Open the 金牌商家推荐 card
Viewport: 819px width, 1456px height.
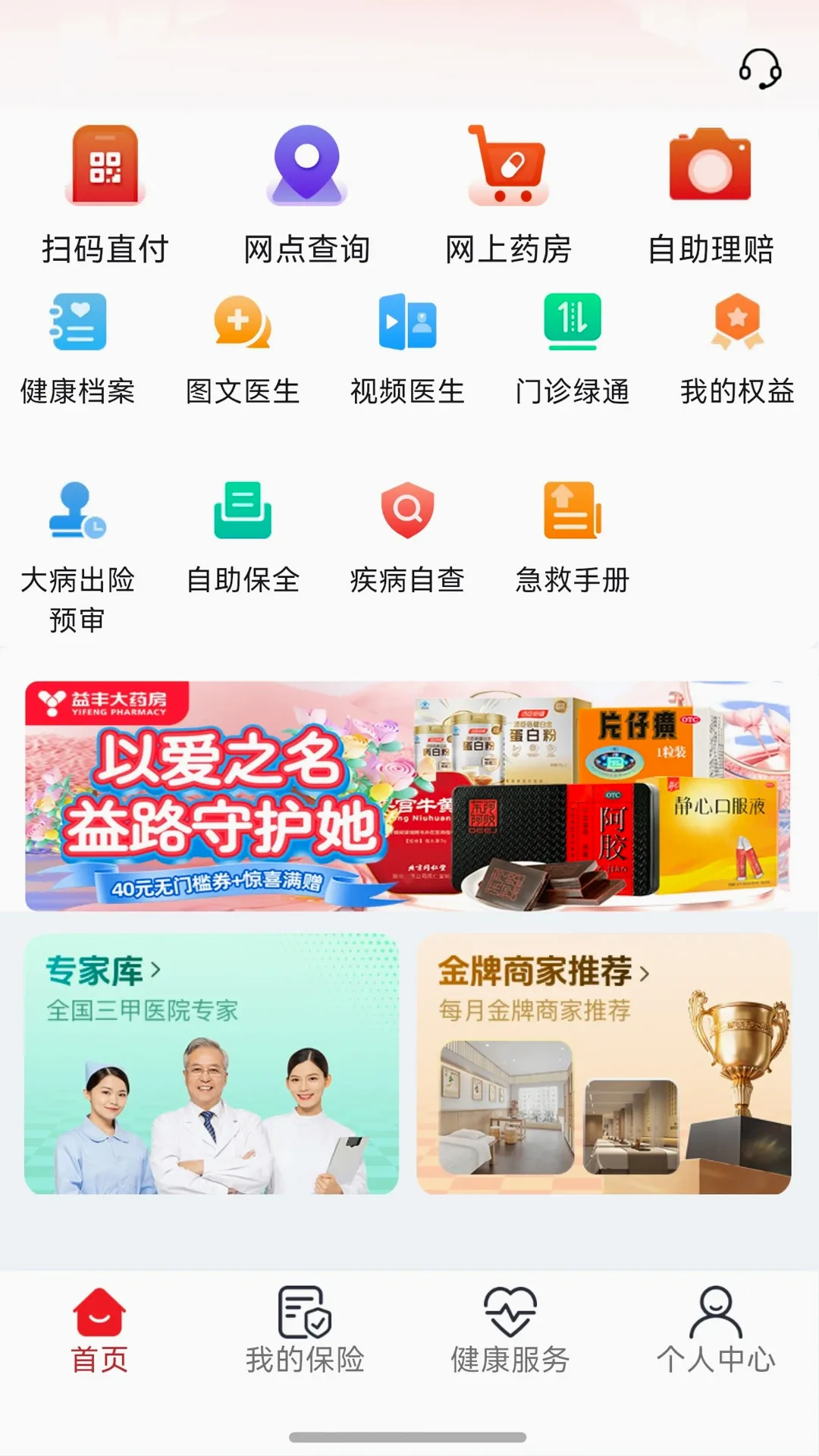pos(604,1064)
